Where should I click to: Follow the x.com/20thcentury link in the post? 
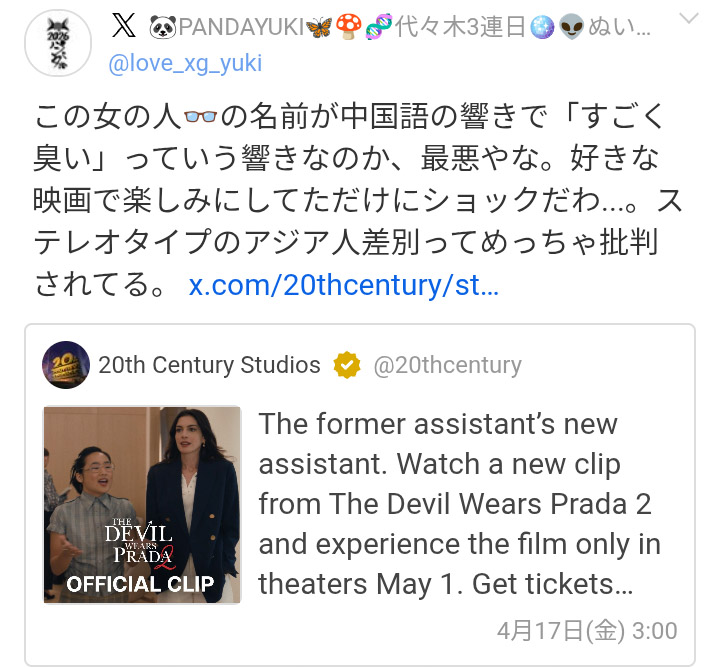(x=343, y=286)
